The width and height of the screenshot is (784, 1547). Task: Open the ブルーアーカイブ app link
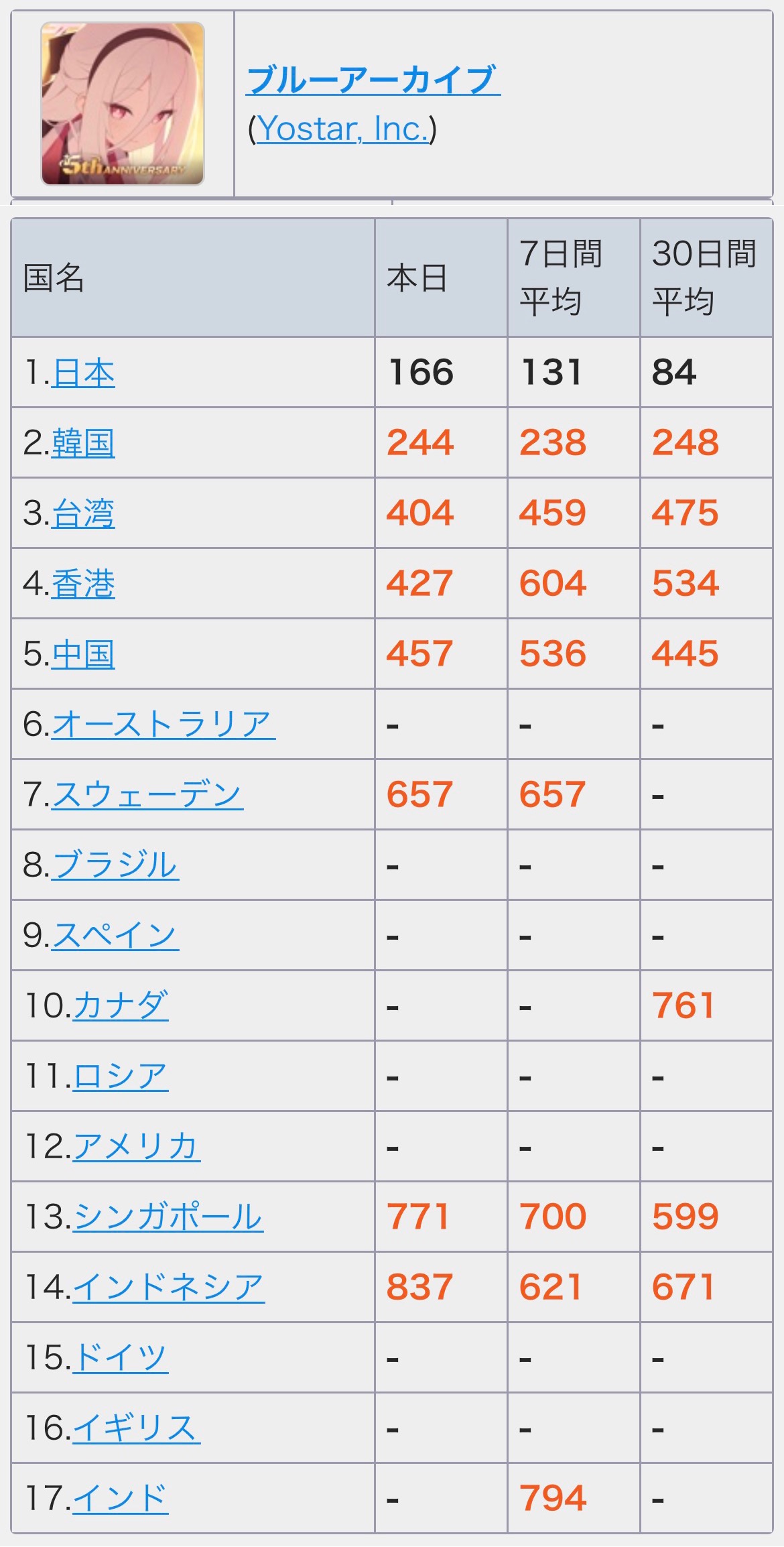(373, 80)
